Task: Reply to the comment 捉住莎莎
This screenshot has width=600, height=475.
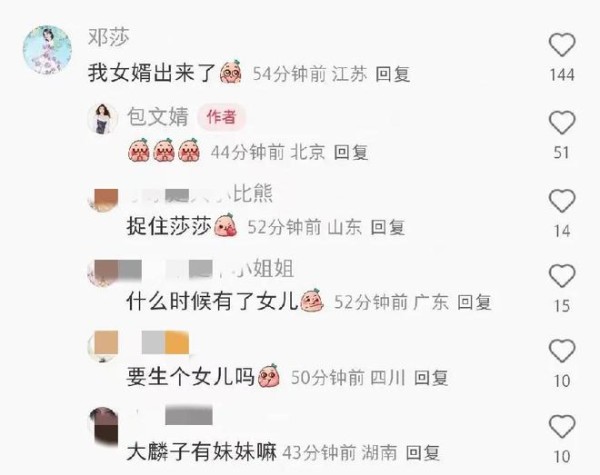Action: tap(387, 227)
